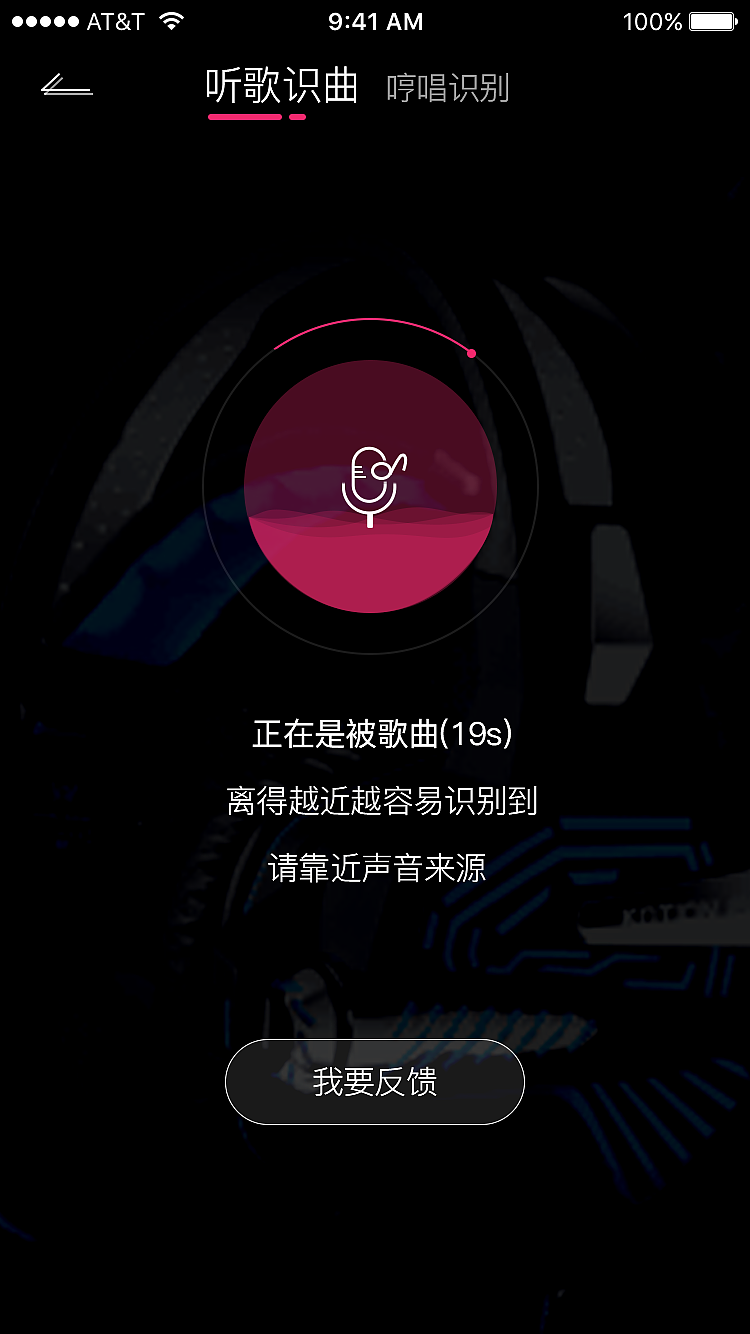Tap the hint text 请靠近声音来源

click(374, 868)
